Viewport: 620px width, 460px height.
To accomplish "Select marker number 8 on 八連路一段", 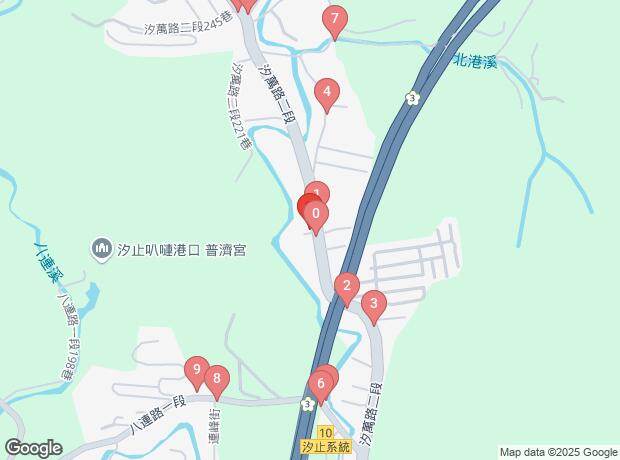I will (216, 380).
